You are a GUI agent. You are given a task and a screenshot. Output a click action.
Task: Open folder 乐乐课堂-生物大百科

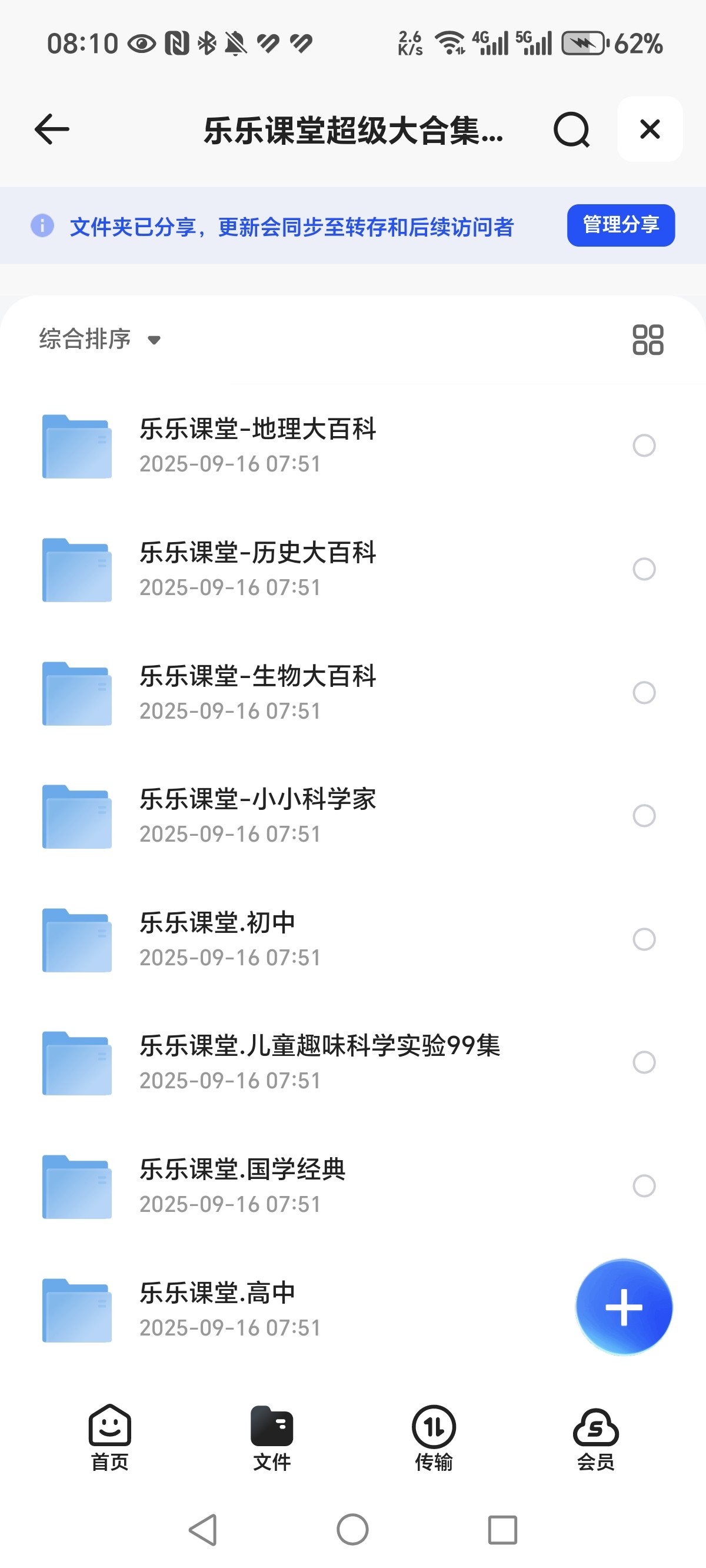(x=258, y=692)
